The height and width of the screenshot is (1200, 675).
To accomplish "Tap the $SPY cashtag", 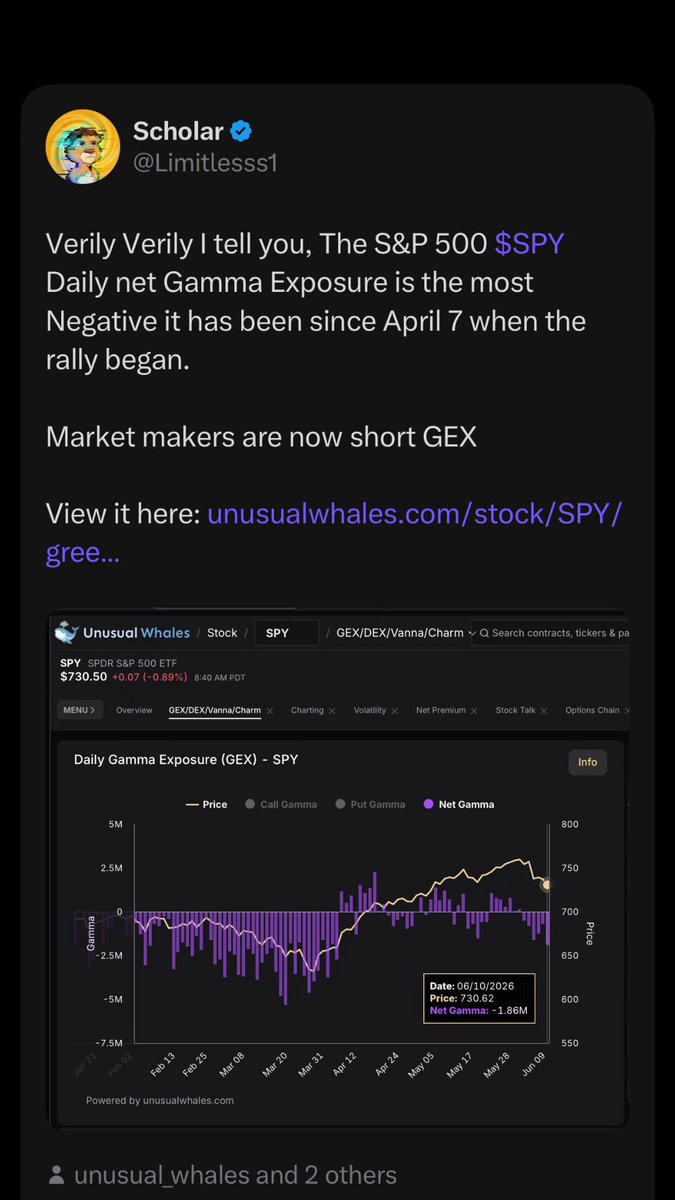I will pyautogui.click(x=530, y=244).
